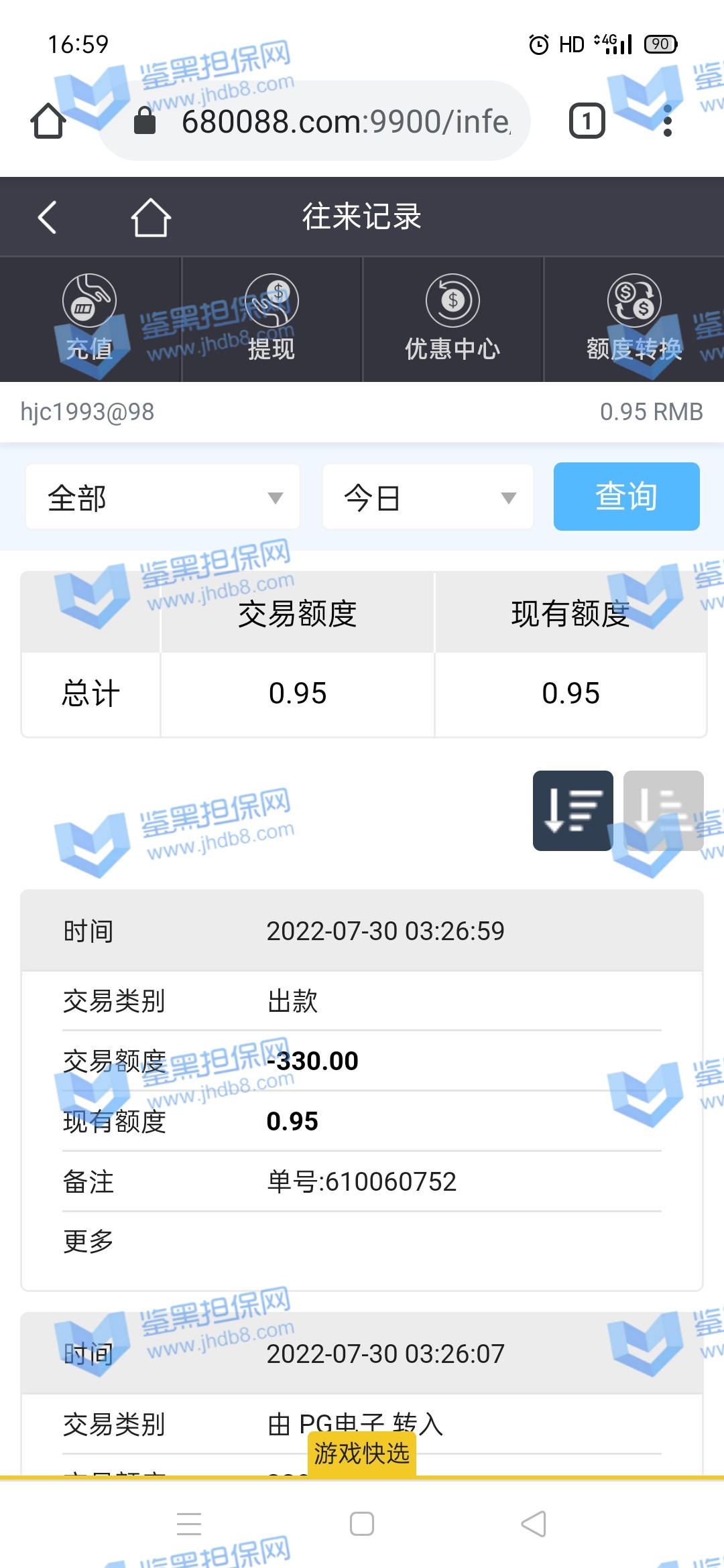Go to the browser home page
Image resolution: width=724 pixels, height=1568 pixels.
tap(48, 121)
